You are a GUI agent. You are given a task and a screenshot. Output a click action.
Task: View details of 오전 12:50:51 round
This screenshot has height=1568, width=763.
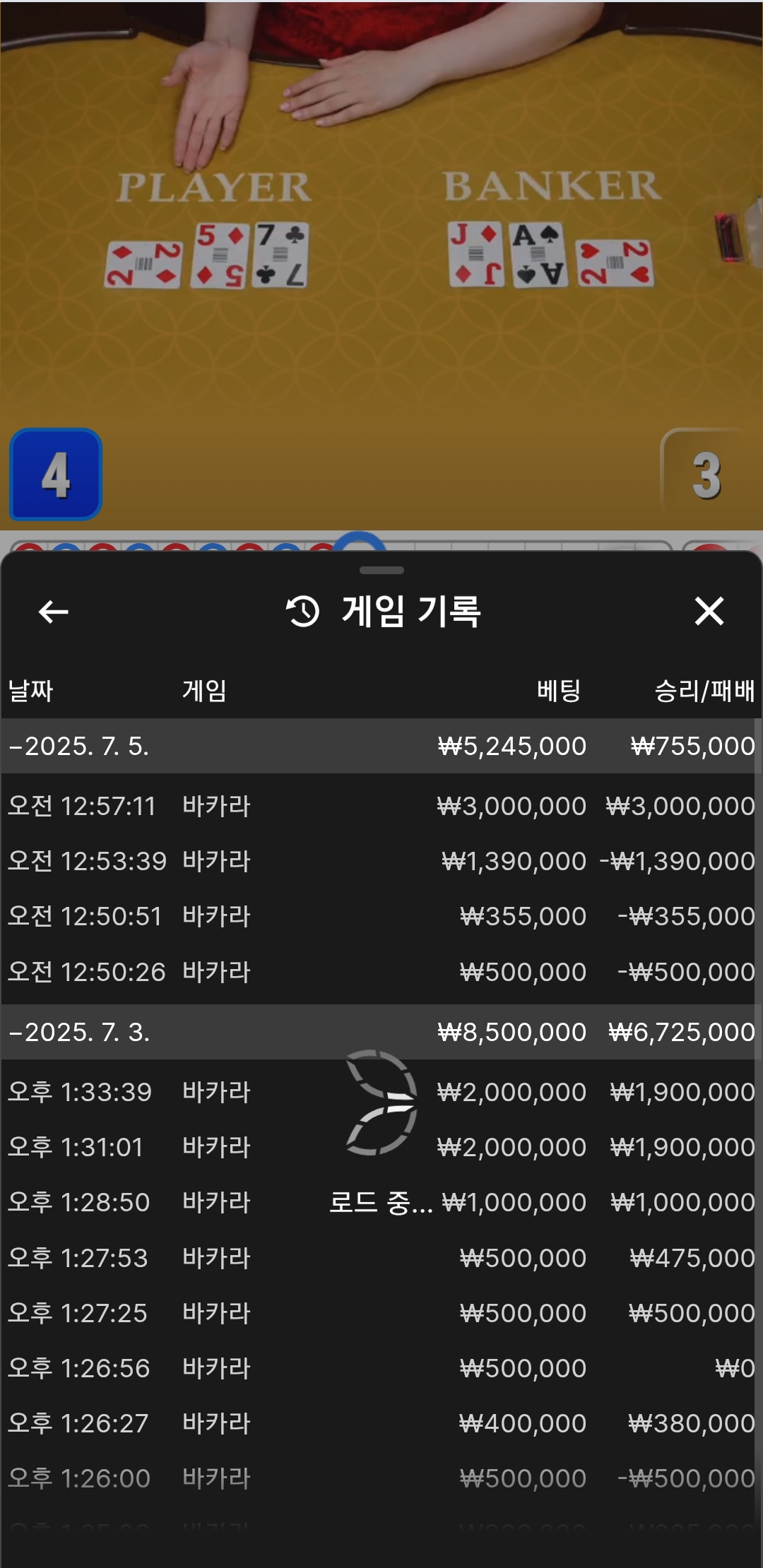(381, 916)
